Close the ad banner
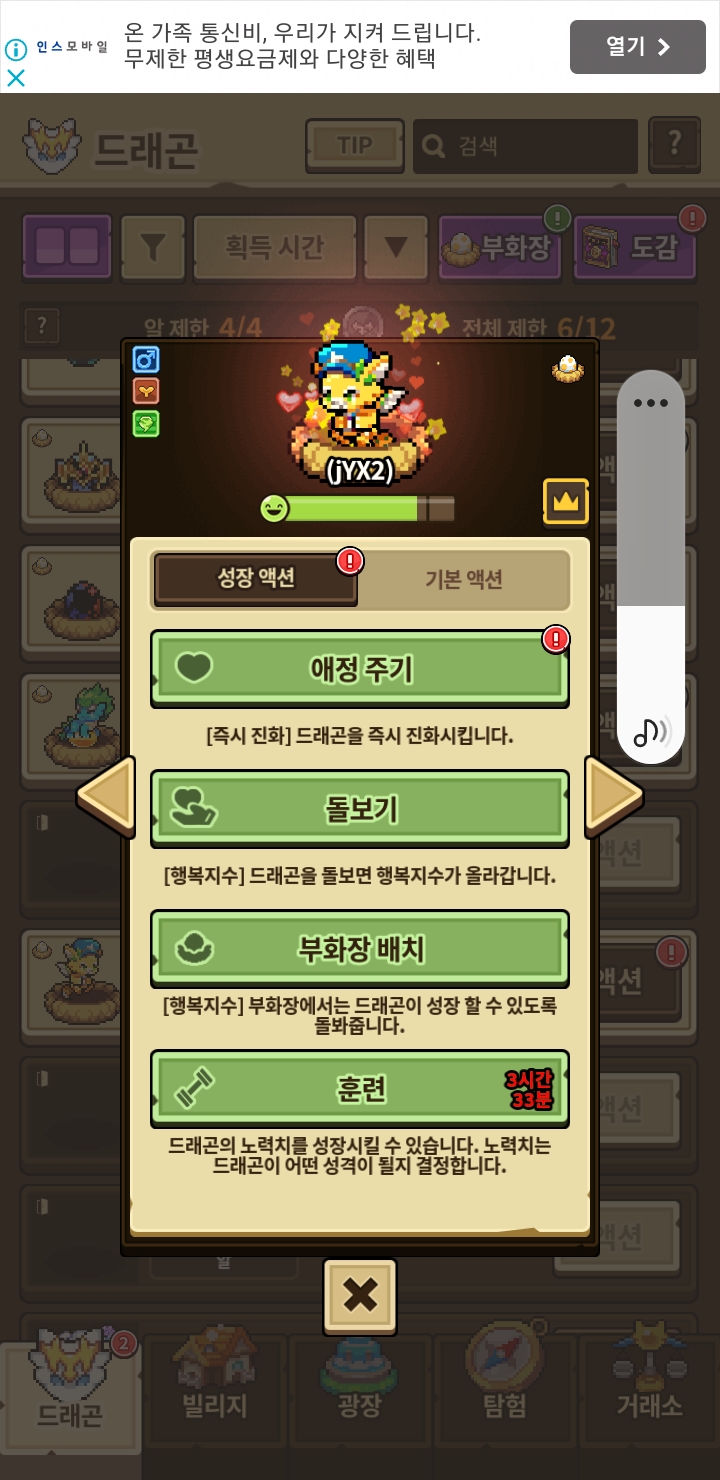Image resolution: width=720 pixels, height=1480 pixels. tap(16, 78)
